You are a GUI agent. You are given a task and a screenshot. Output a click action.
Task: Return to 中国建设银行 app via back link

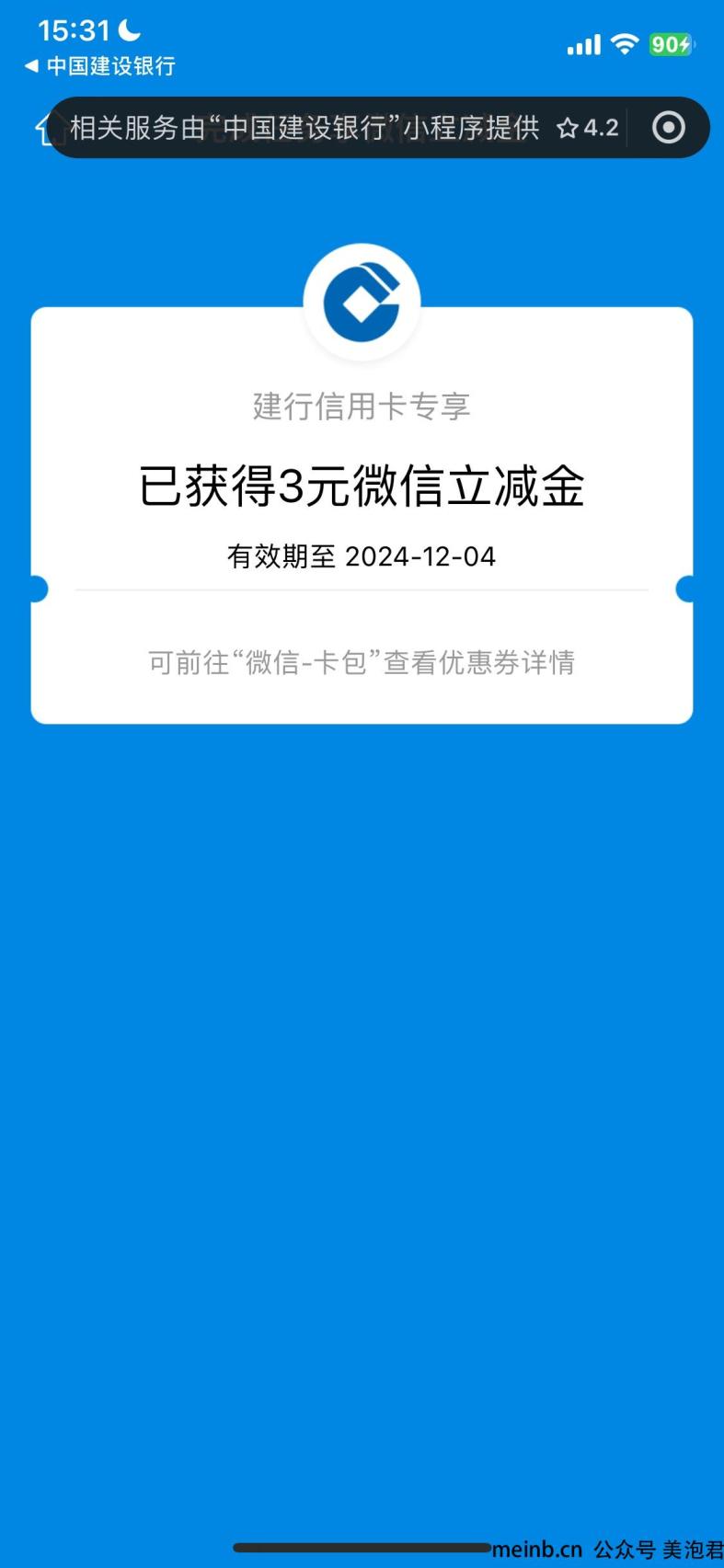99,66
